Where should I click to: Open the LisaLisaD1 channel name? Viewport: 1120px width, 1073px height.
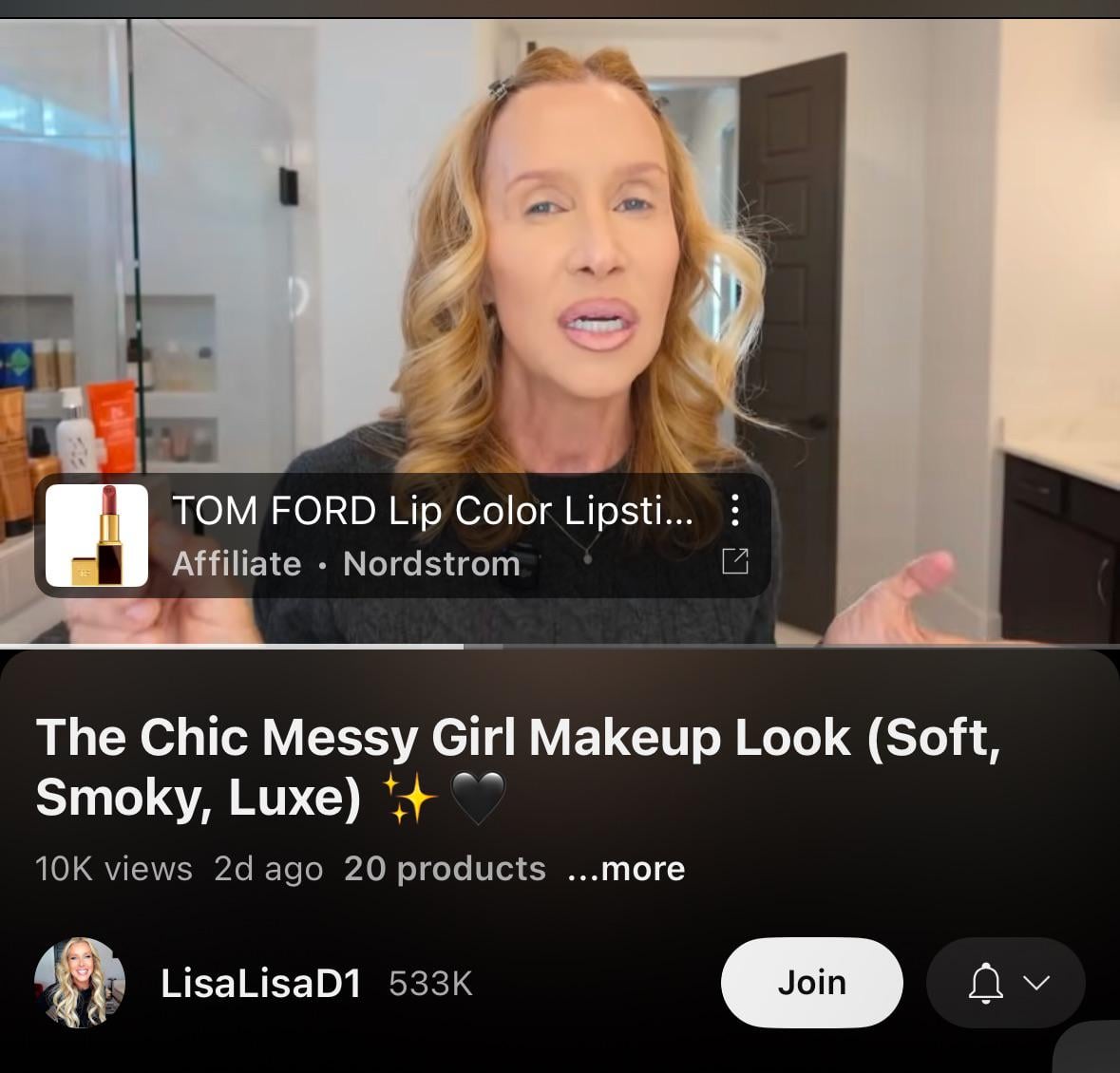click(261, 984)
